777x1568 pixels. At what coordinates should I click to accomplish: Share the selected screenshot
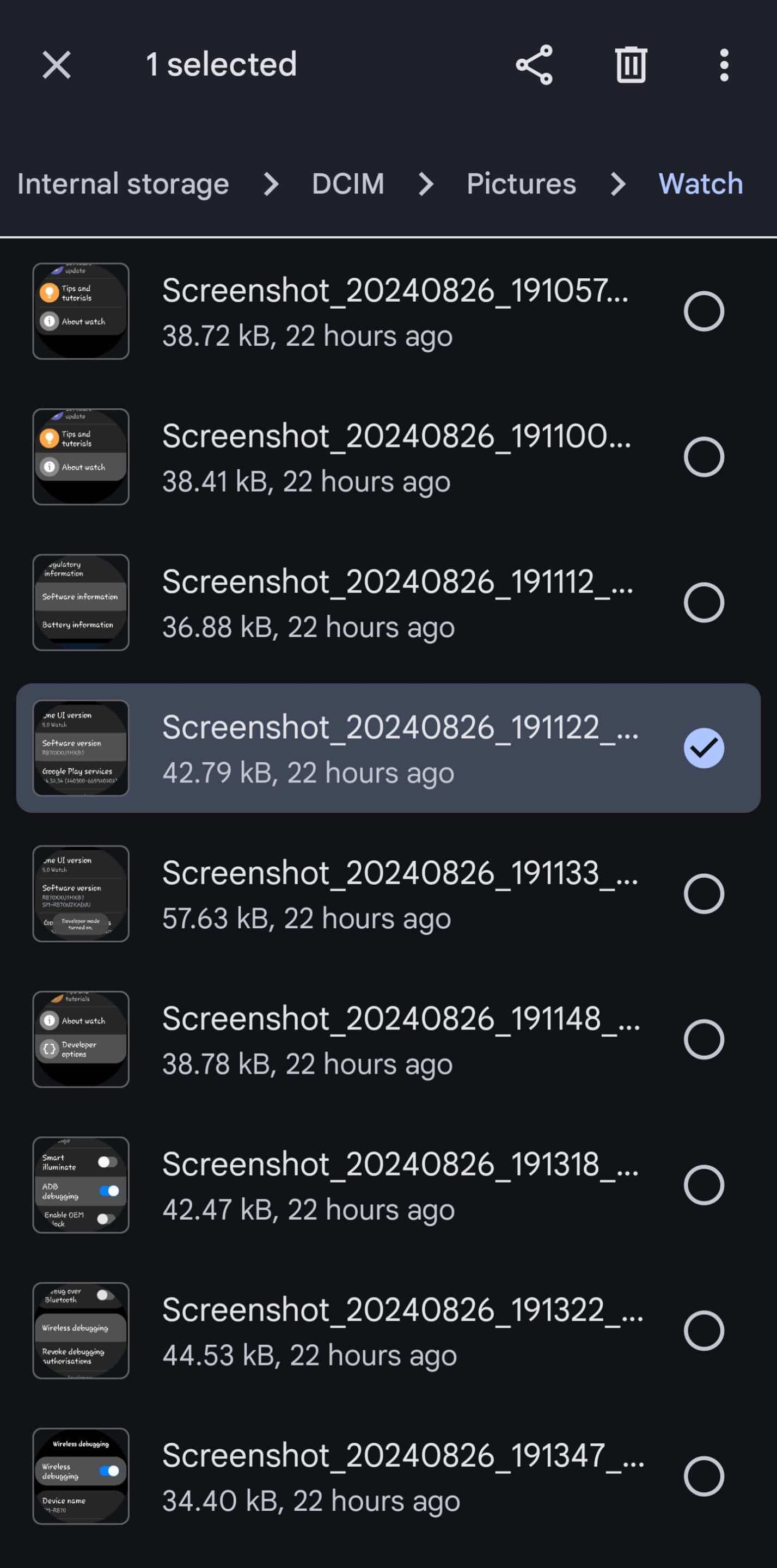[x=534, y=65]
